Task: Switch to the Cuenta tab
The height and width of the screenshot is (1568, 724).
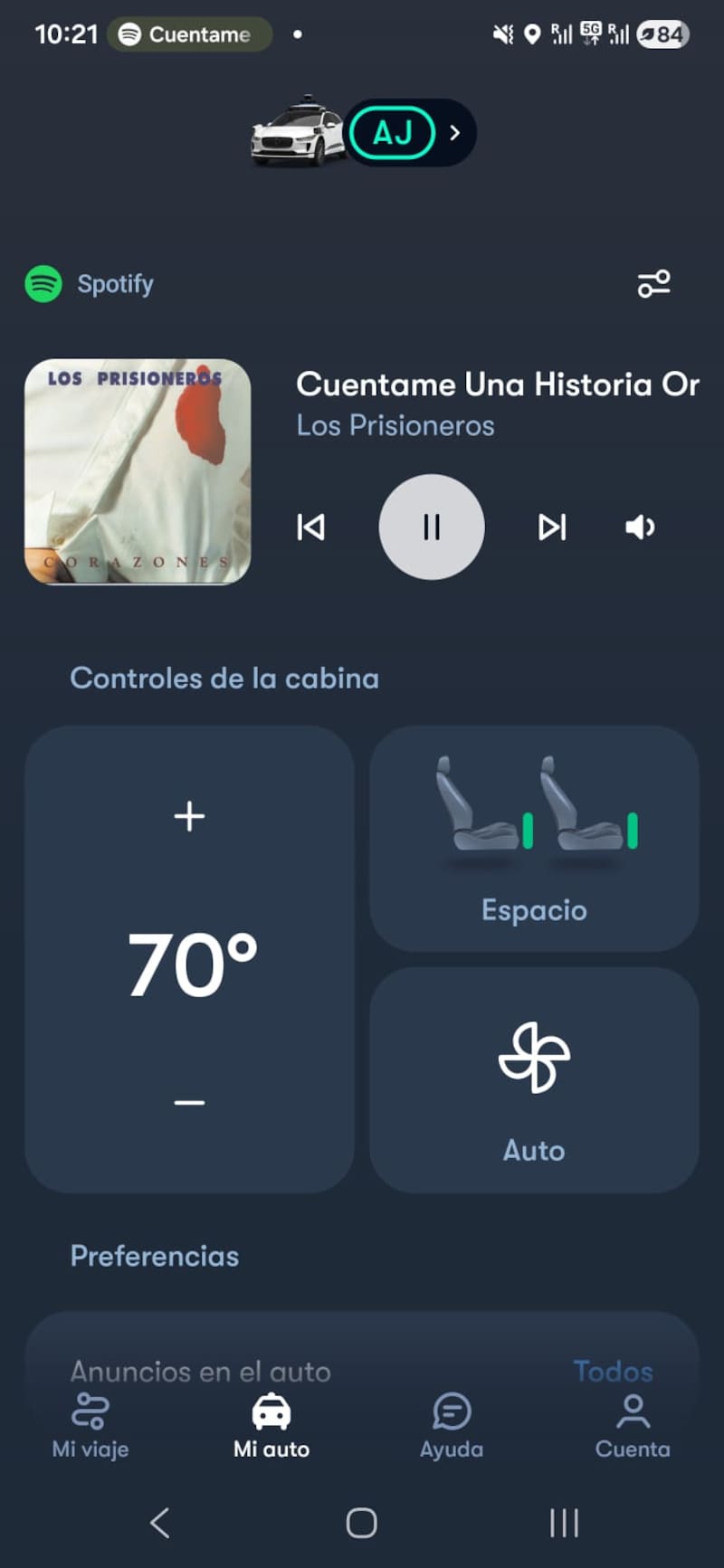Action: tap(633, 1426)
